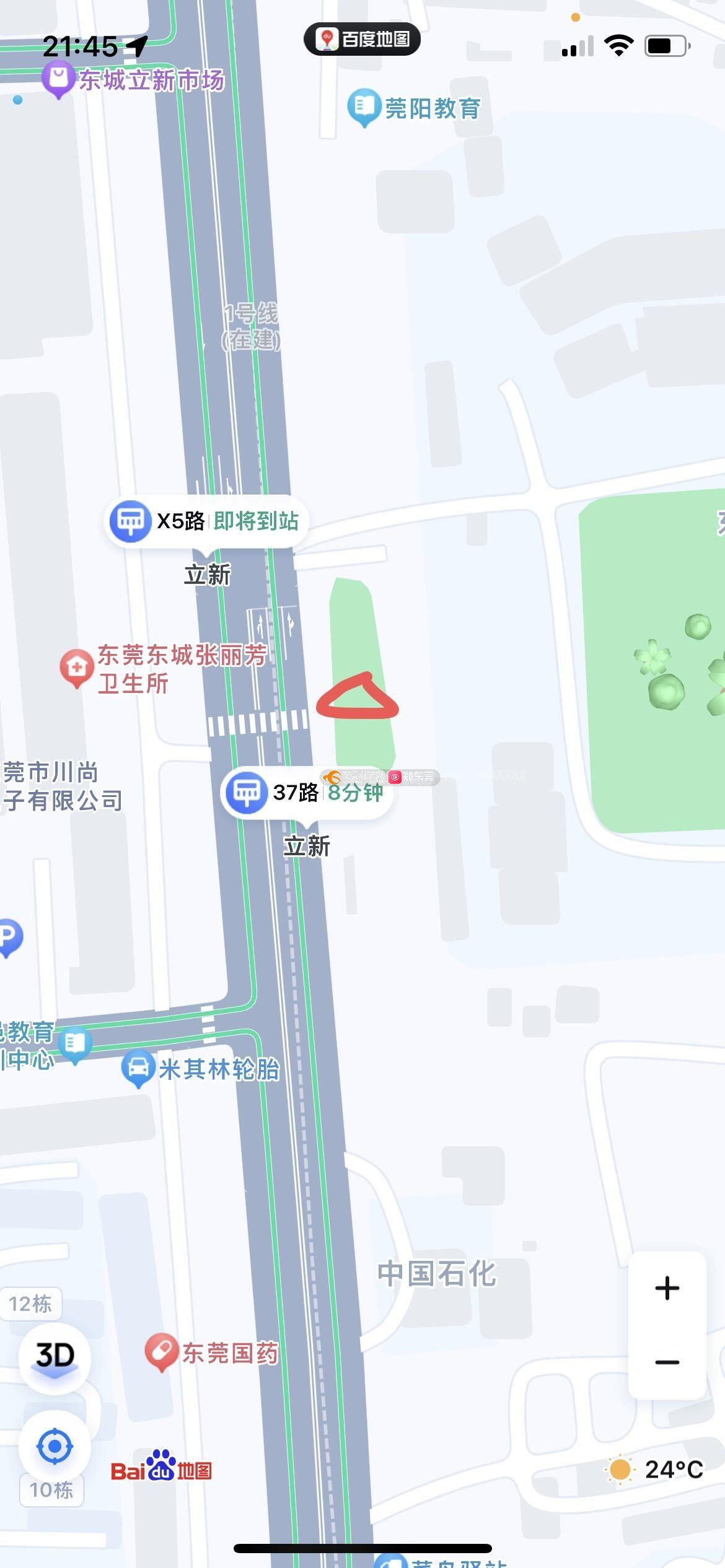Return to Baidu Maps via the status pill
725x1568 pixels.
362,39
